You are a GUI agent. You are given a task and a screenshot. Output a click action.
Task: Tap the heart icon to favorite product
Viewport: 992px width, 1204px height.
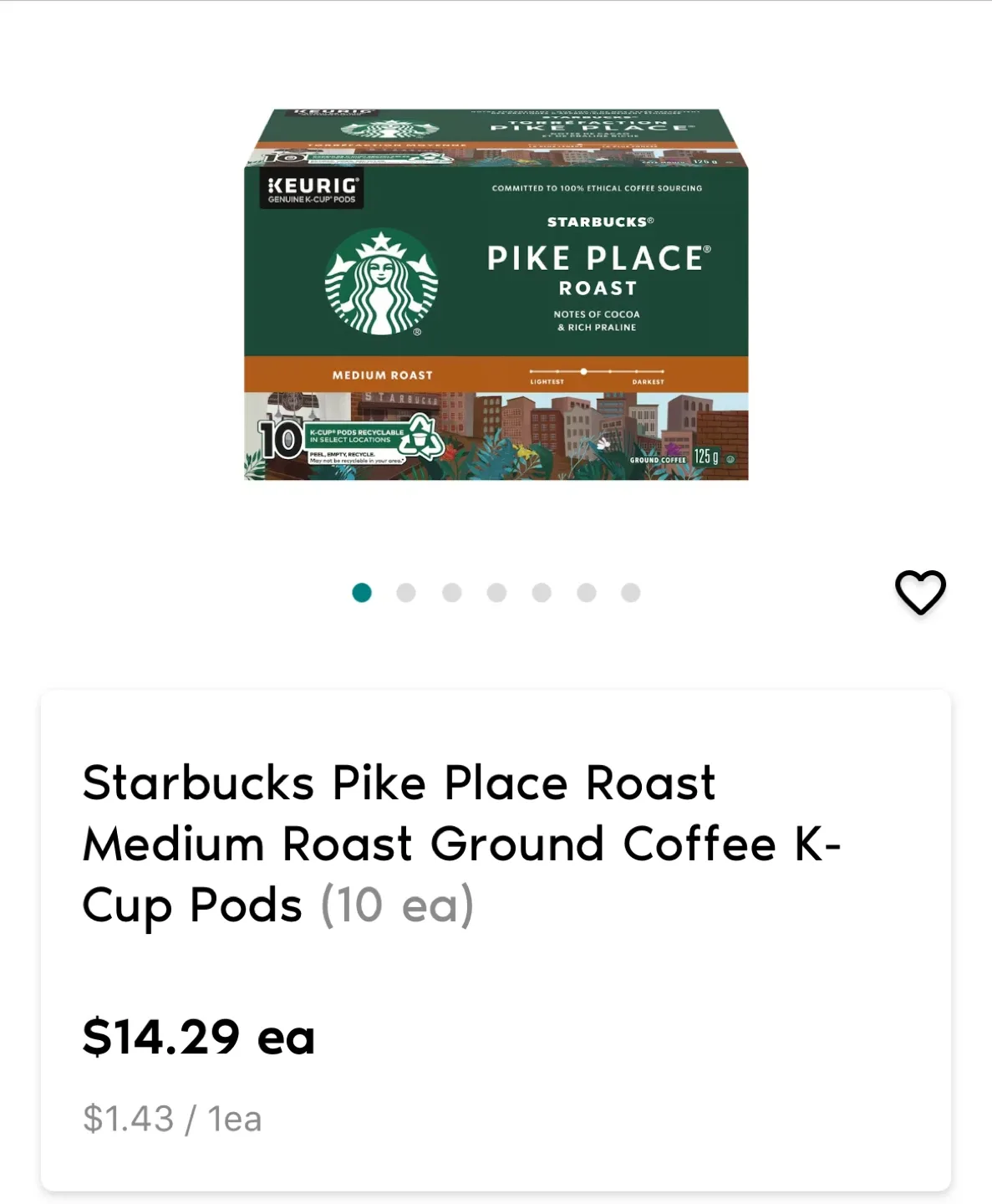click(919, 592)
